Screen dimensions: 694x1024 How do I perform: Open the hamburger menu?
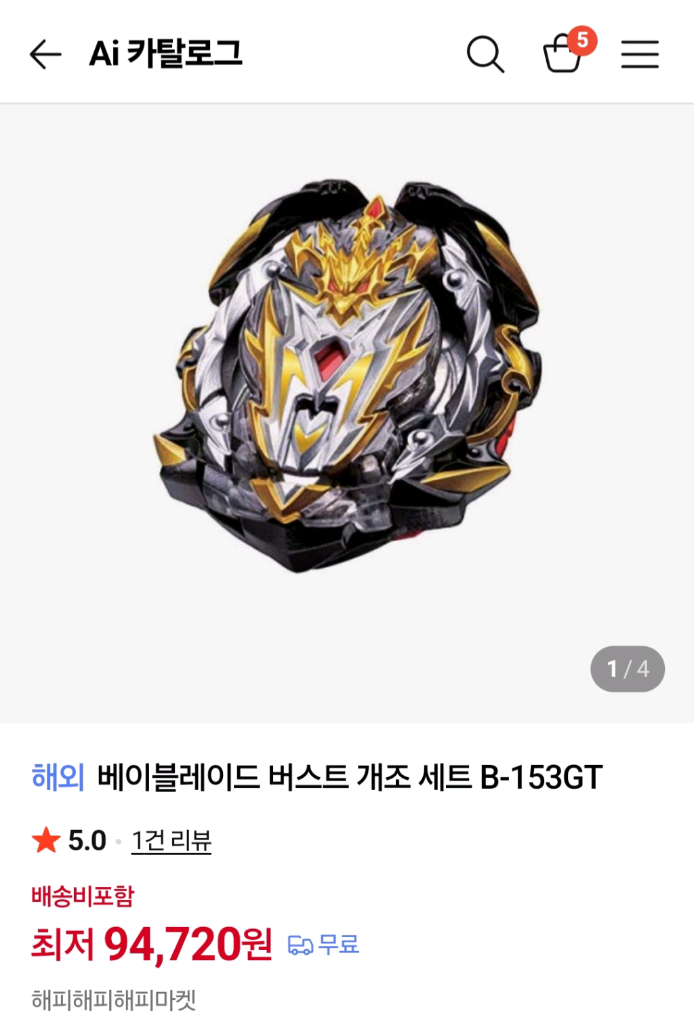640,54
